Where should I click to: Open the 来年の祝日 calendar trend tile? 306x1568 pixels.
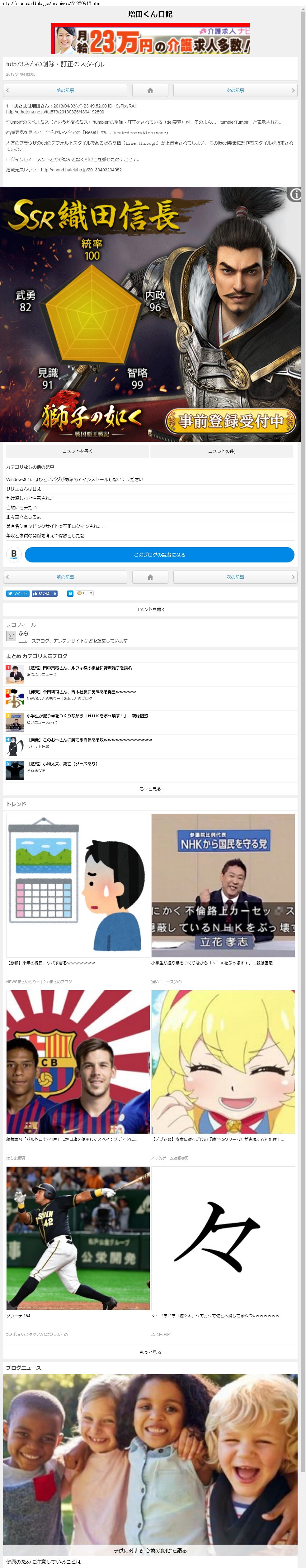click(78, 885)
